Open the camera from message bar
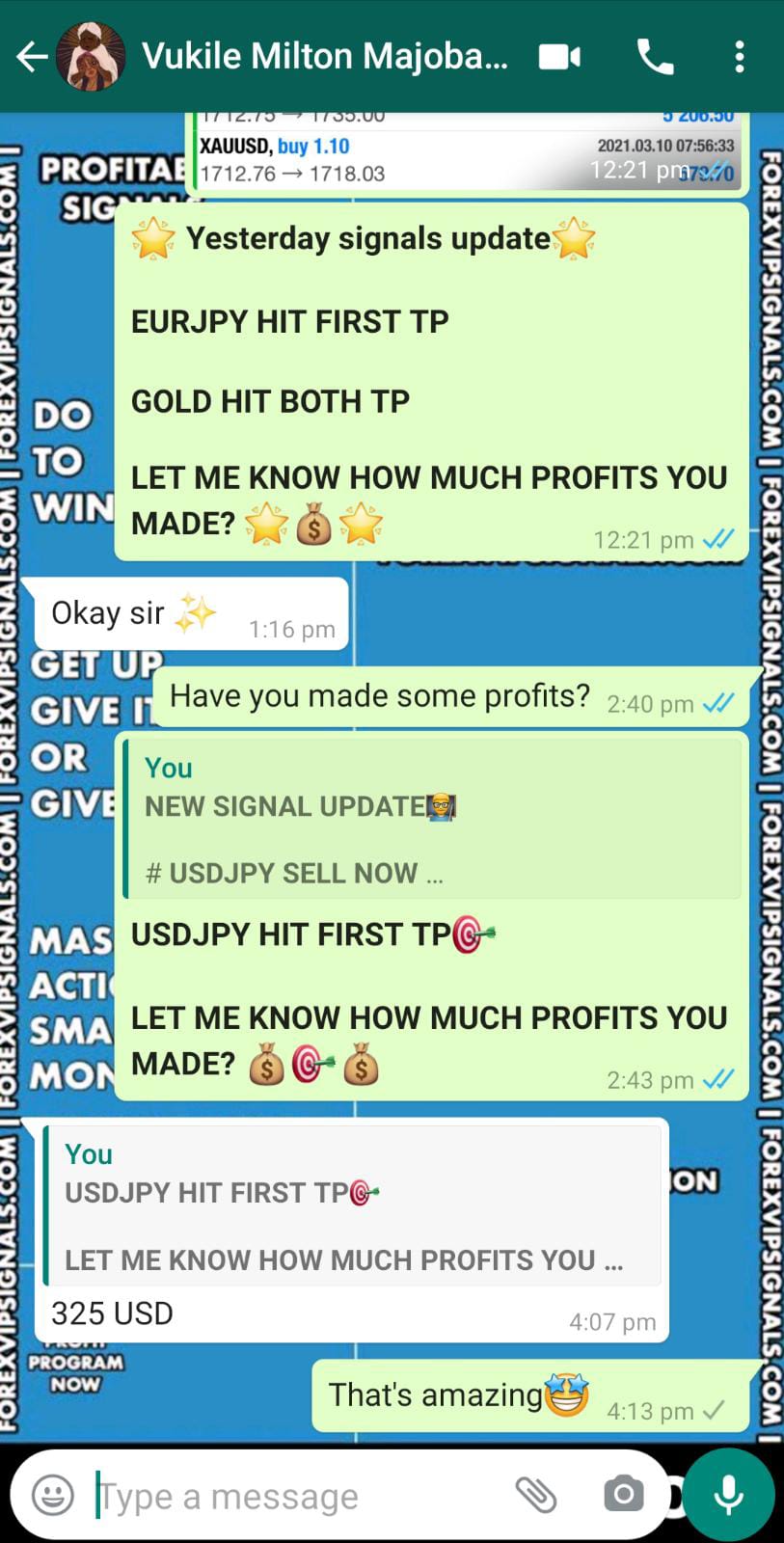Image resolution: width=784 pixels, height=1543 pixels. (623, 1495)
